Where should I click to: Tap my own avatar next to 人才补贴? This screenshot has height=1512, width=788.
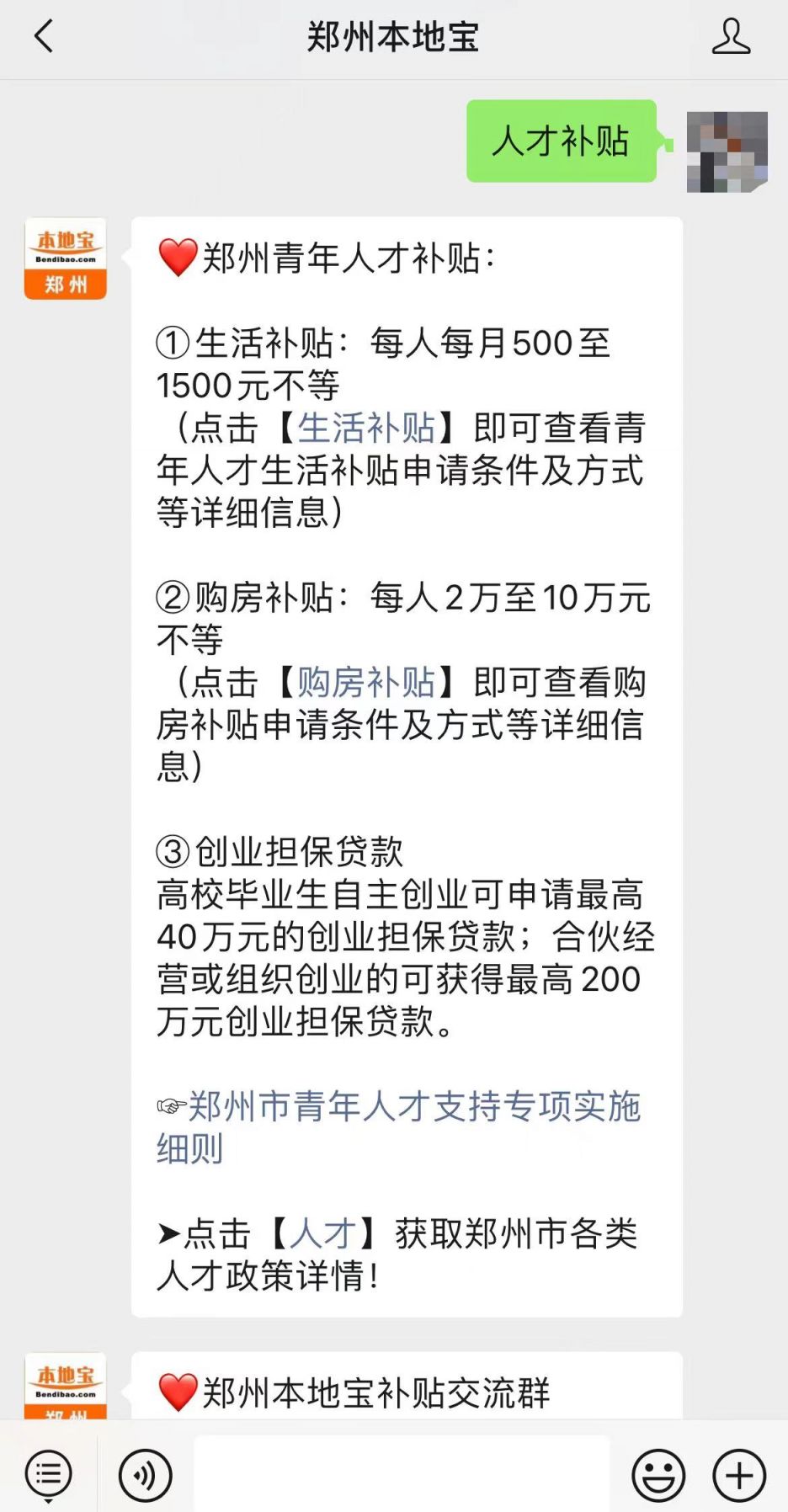click(727, 152)
